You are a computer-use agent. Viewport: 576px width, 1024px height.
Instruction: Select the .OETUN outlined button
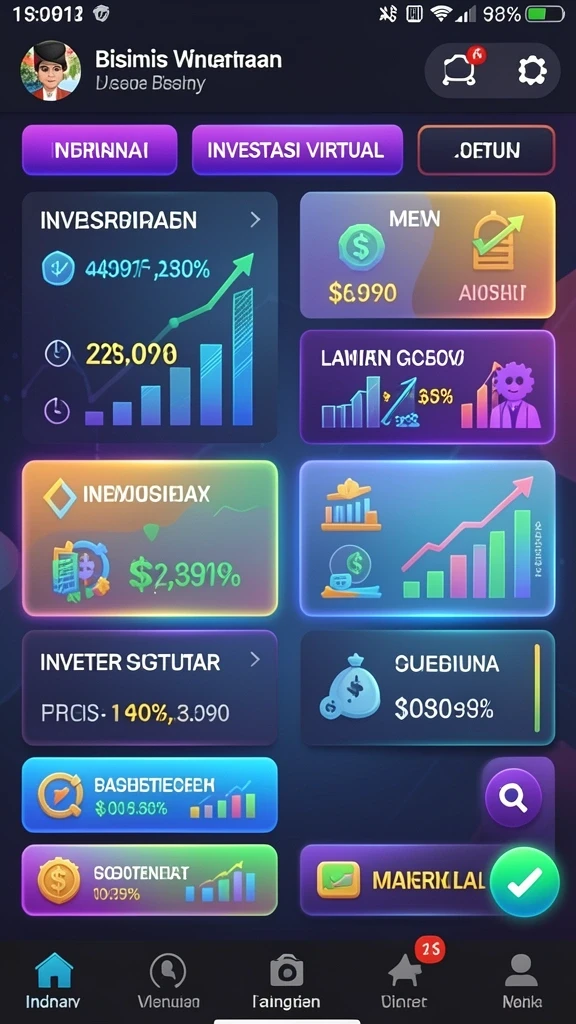[x=487, y=150]
